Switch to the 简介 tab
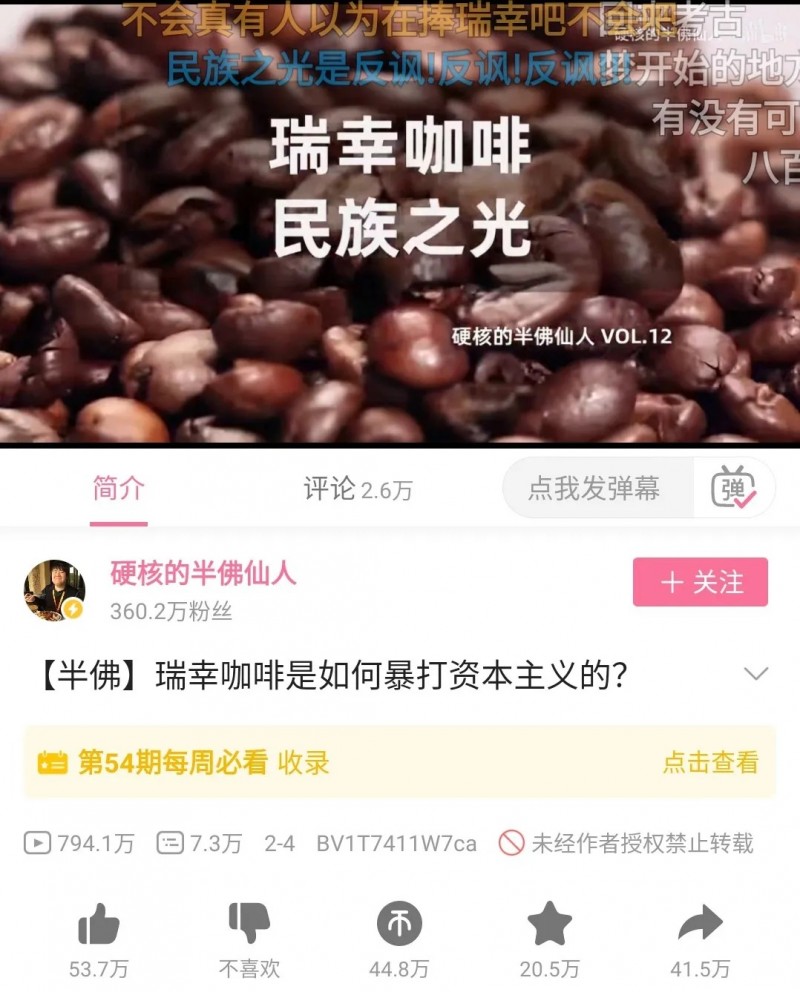The height and width of the screenshot is (992, 800). click(118, 489)
